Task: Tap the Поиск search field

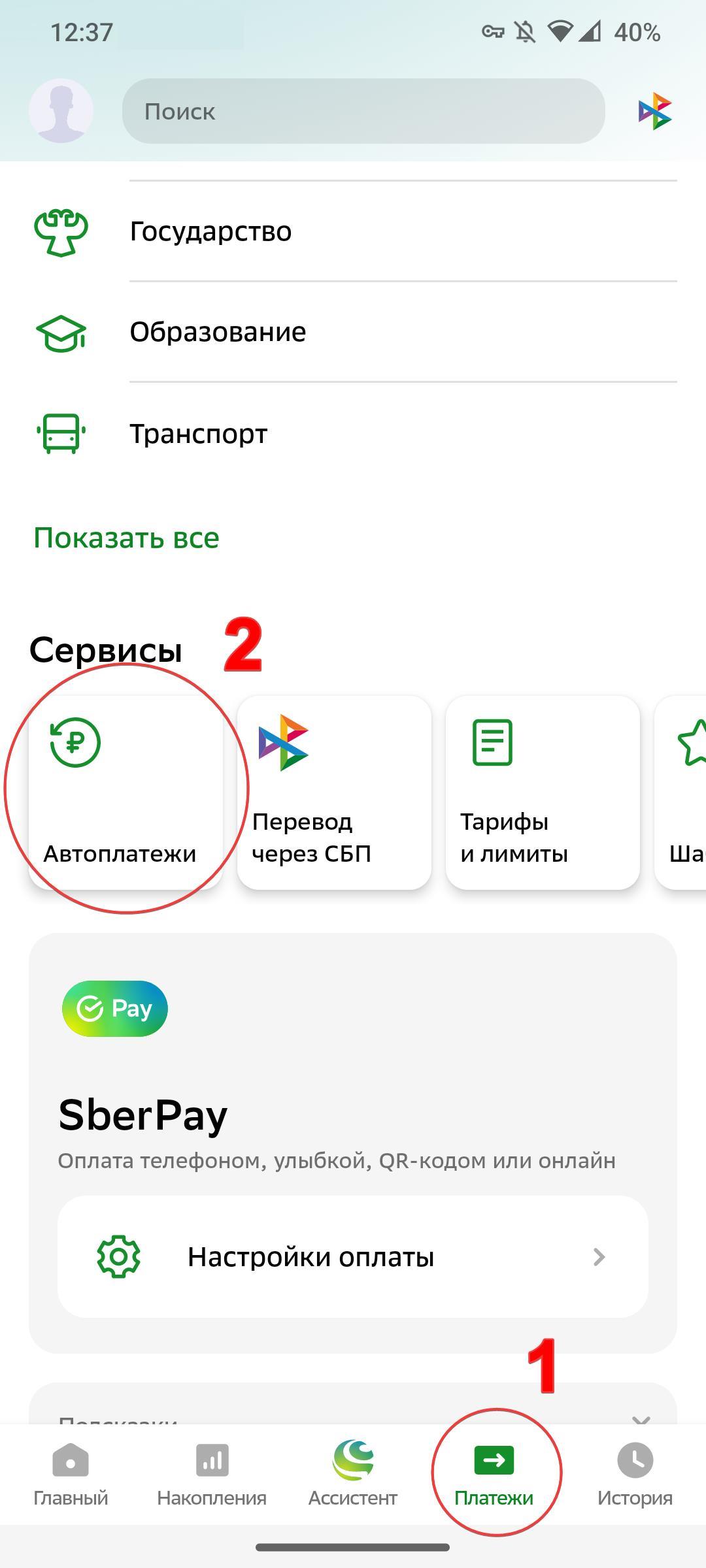Action: [363, 111]
